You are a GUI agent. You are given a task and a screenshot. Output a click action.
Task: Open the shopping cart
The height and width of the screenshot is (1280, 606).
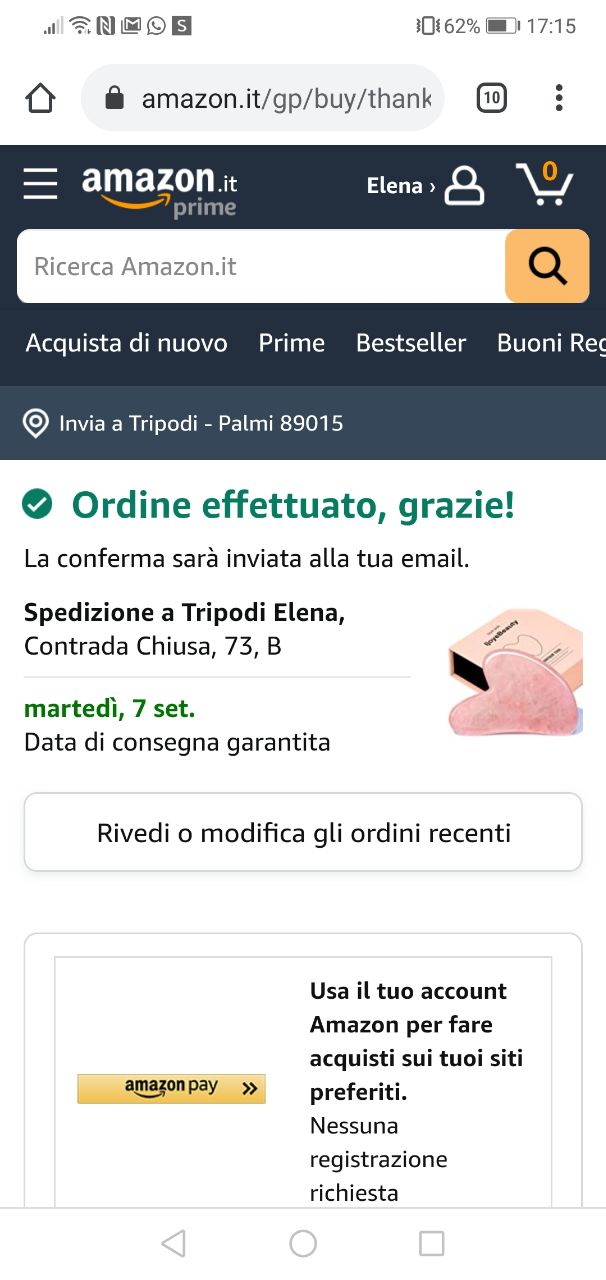pyautogui.click(x=544, y=185)
